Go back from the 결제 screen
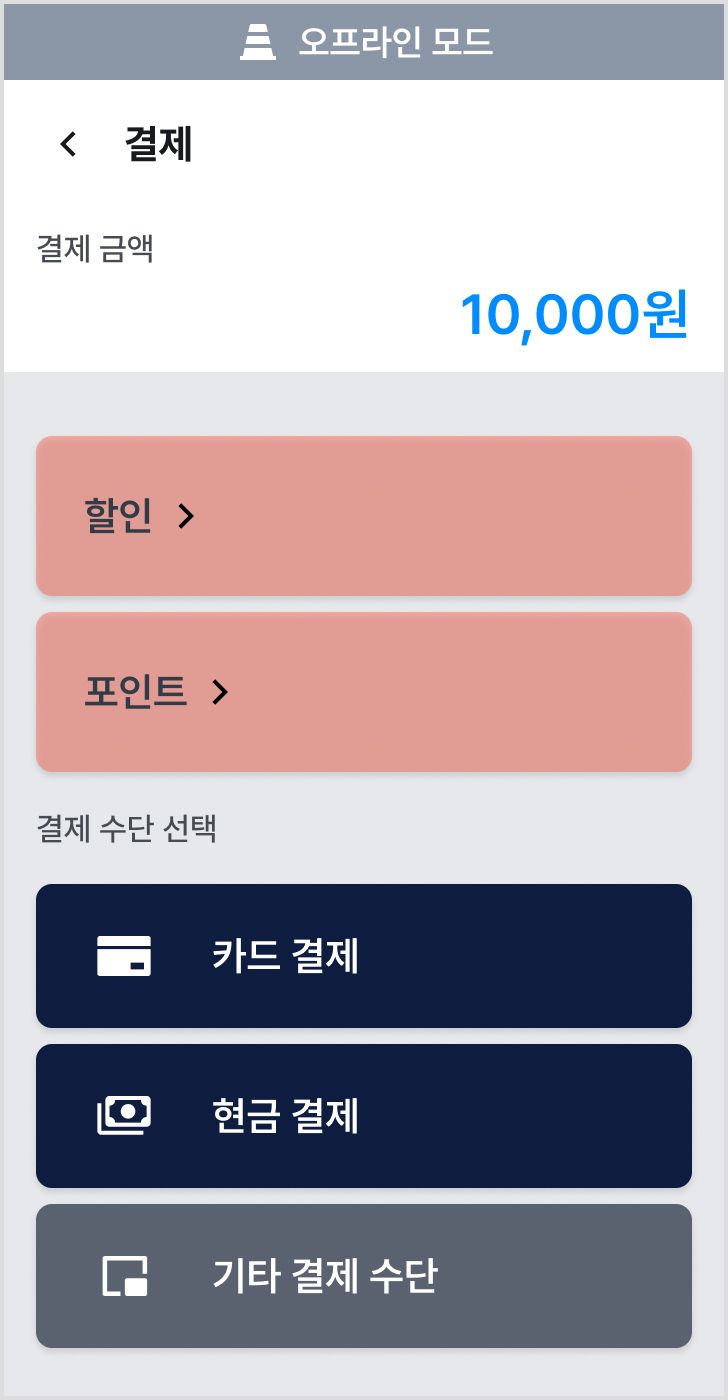 (68, 145)
